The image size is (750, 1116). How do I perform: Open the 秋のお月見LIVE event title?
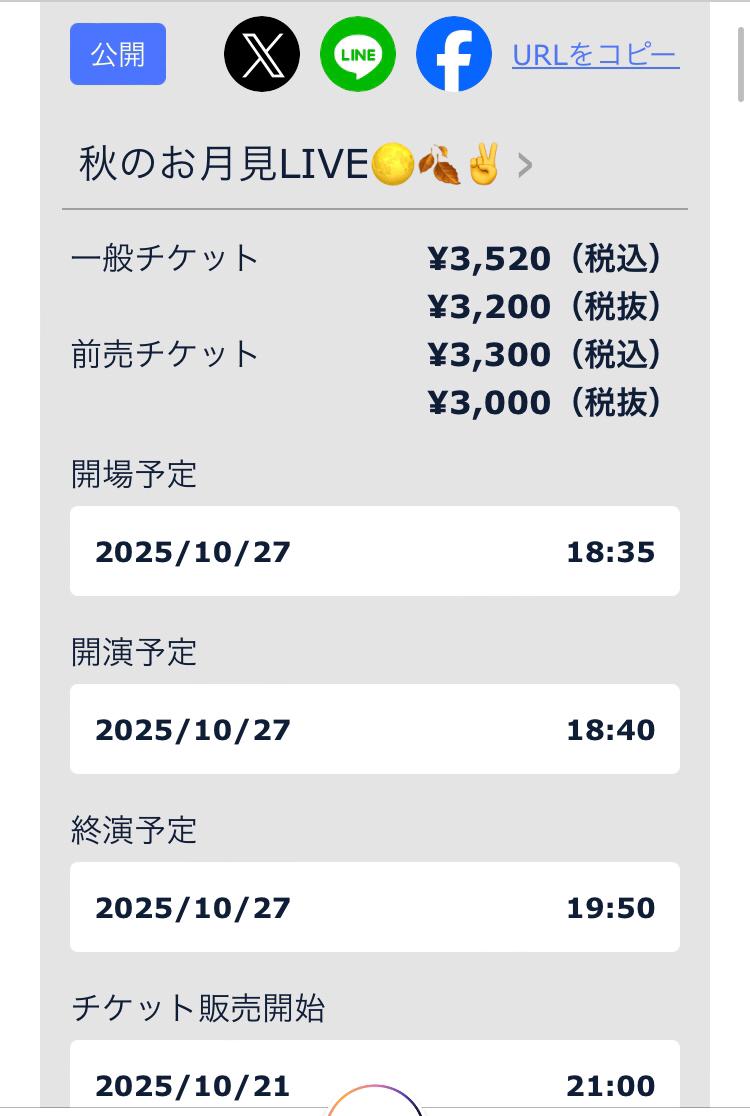pyautogui.click(x=305, y=165)
